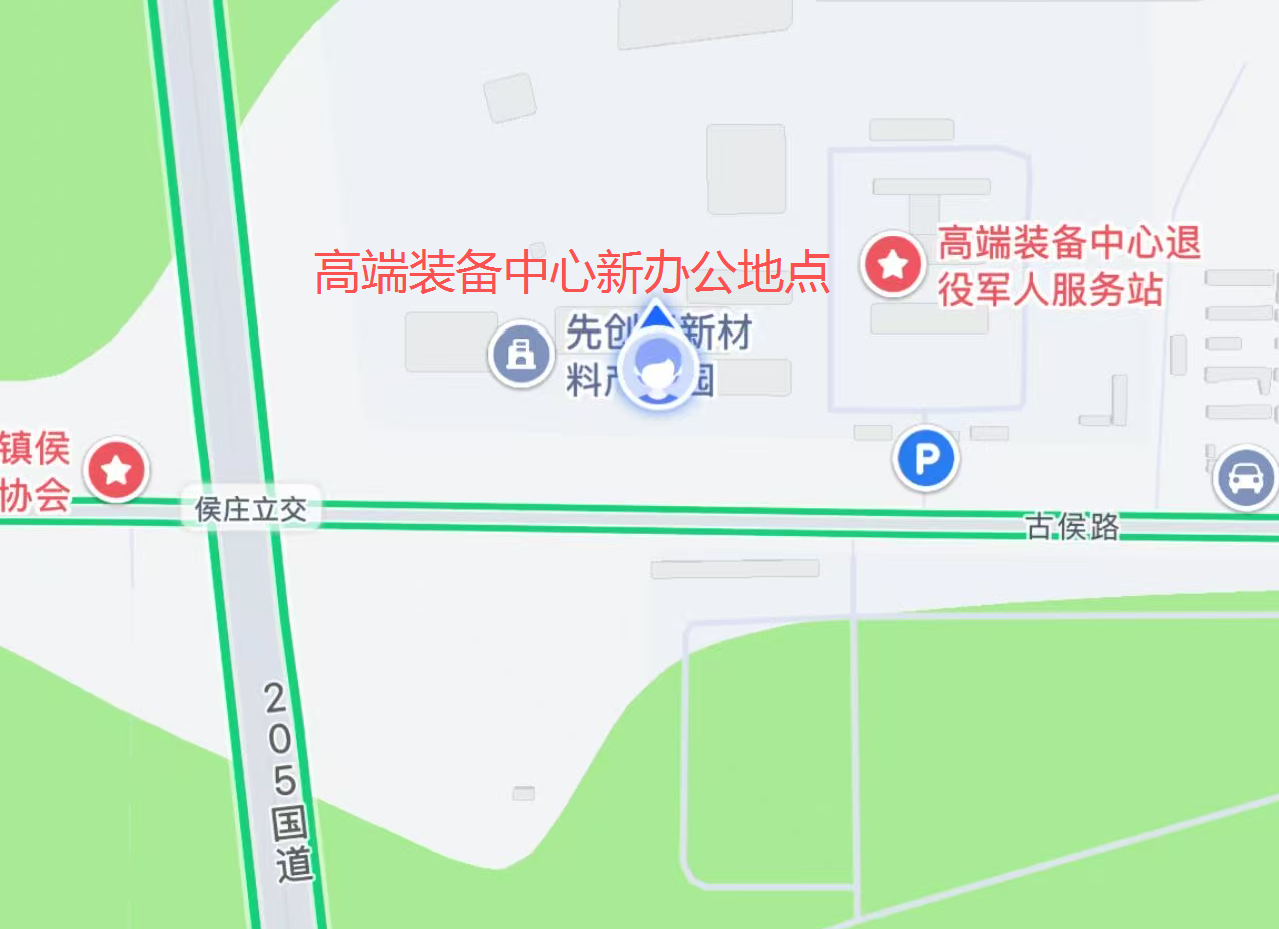1279x929 pixels.
Task: Open the red star marker beside 协会
Action: tap(117, 469)
